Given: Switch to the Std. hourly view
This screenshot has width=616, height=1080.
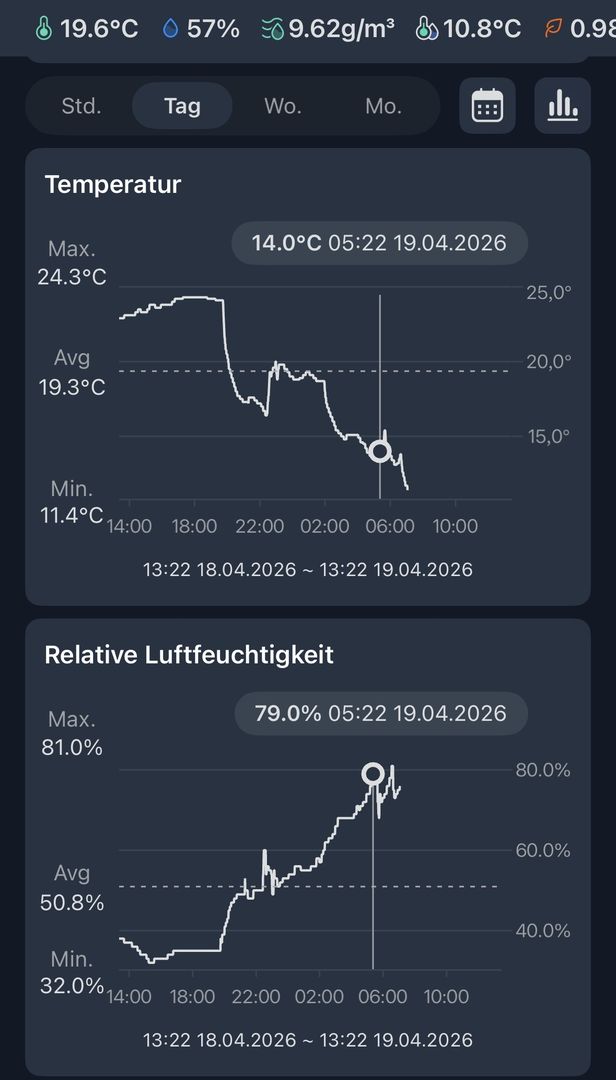Looking at the screenshot, I should point(82,106).
